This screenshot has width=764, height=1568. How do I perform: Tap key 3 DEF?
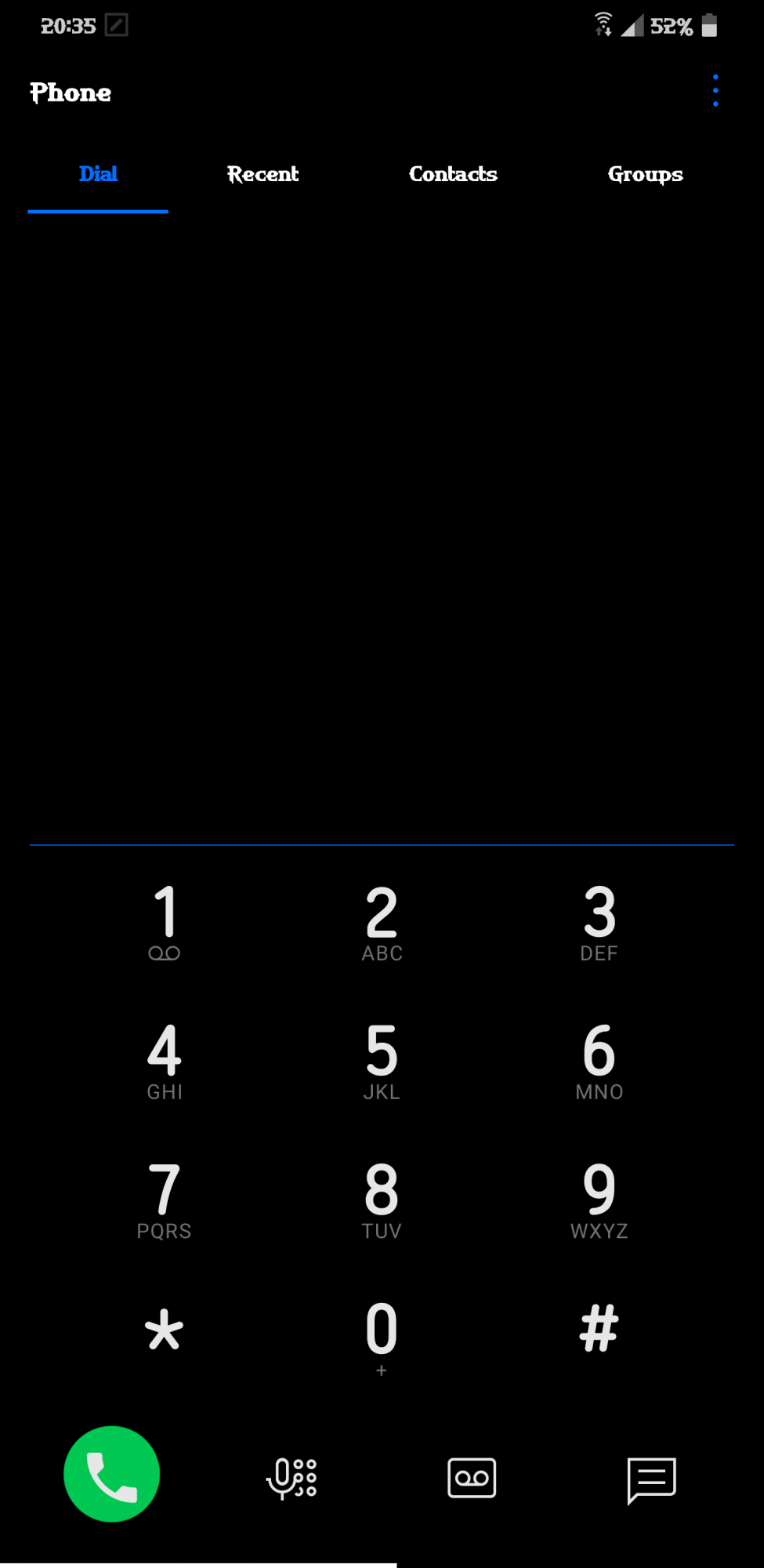pos(599,922)
